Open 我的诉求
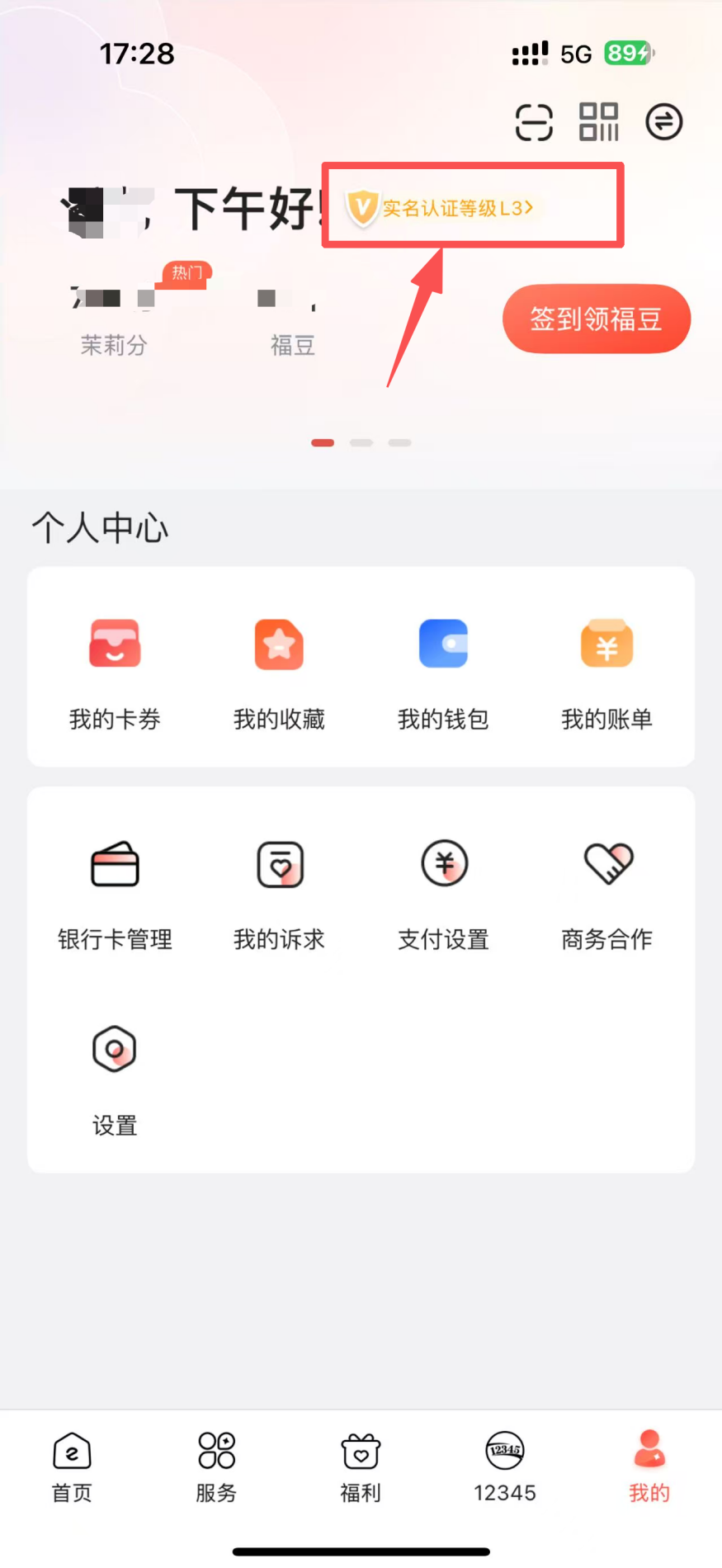This screenshot has height=1568, width=722. (279, 893)
